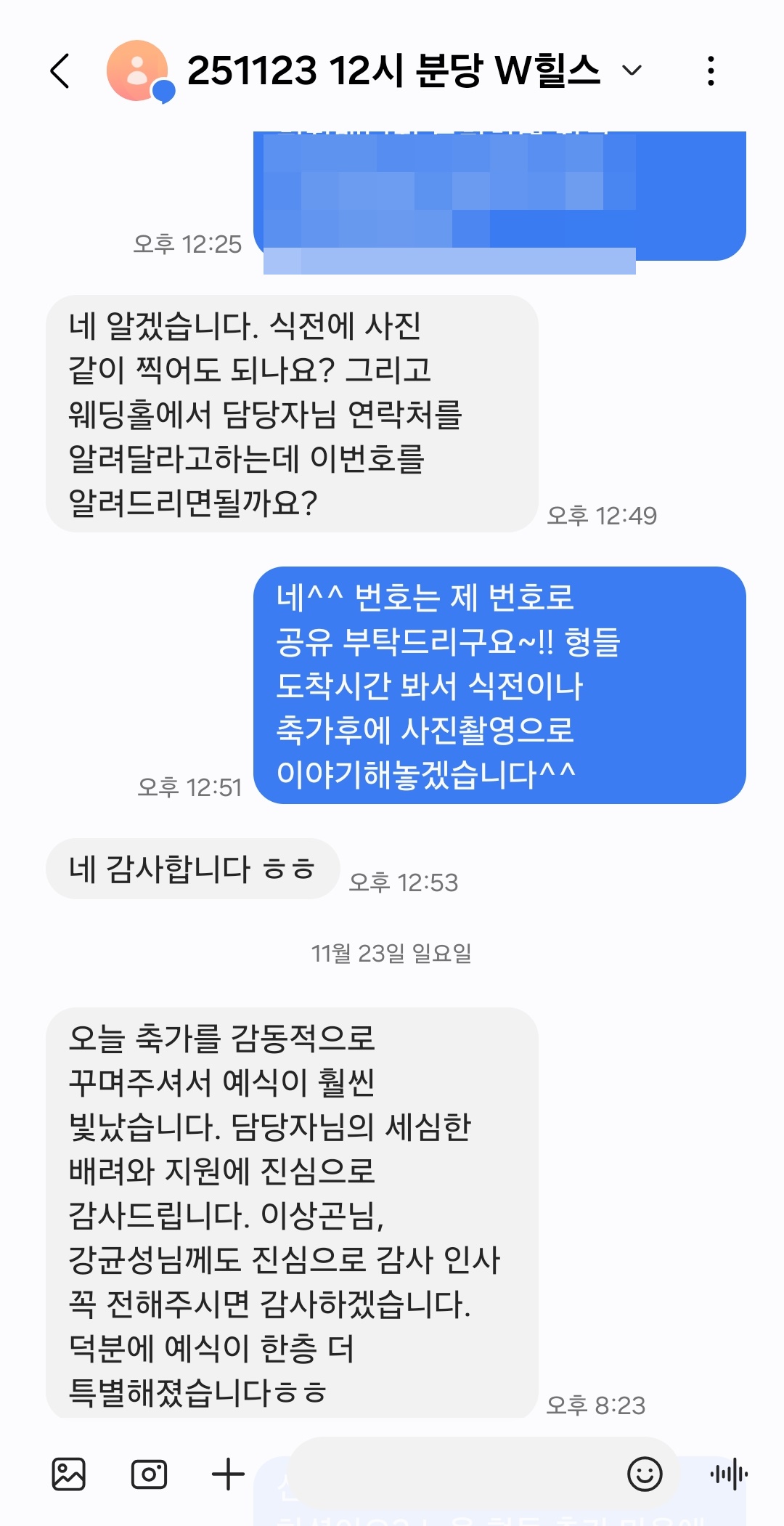Open the camera to take a picture
784x1526 pixels.
coord(149,1474)
